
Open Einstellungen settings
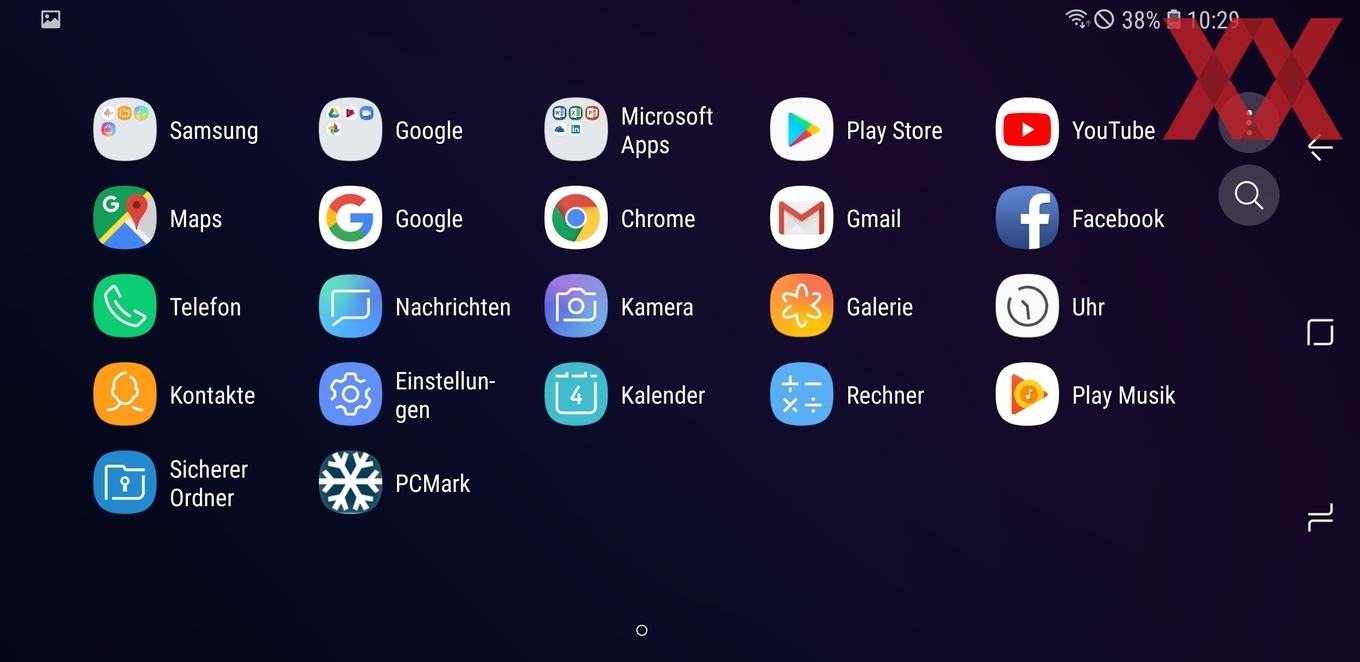click(x=351, y=395)
